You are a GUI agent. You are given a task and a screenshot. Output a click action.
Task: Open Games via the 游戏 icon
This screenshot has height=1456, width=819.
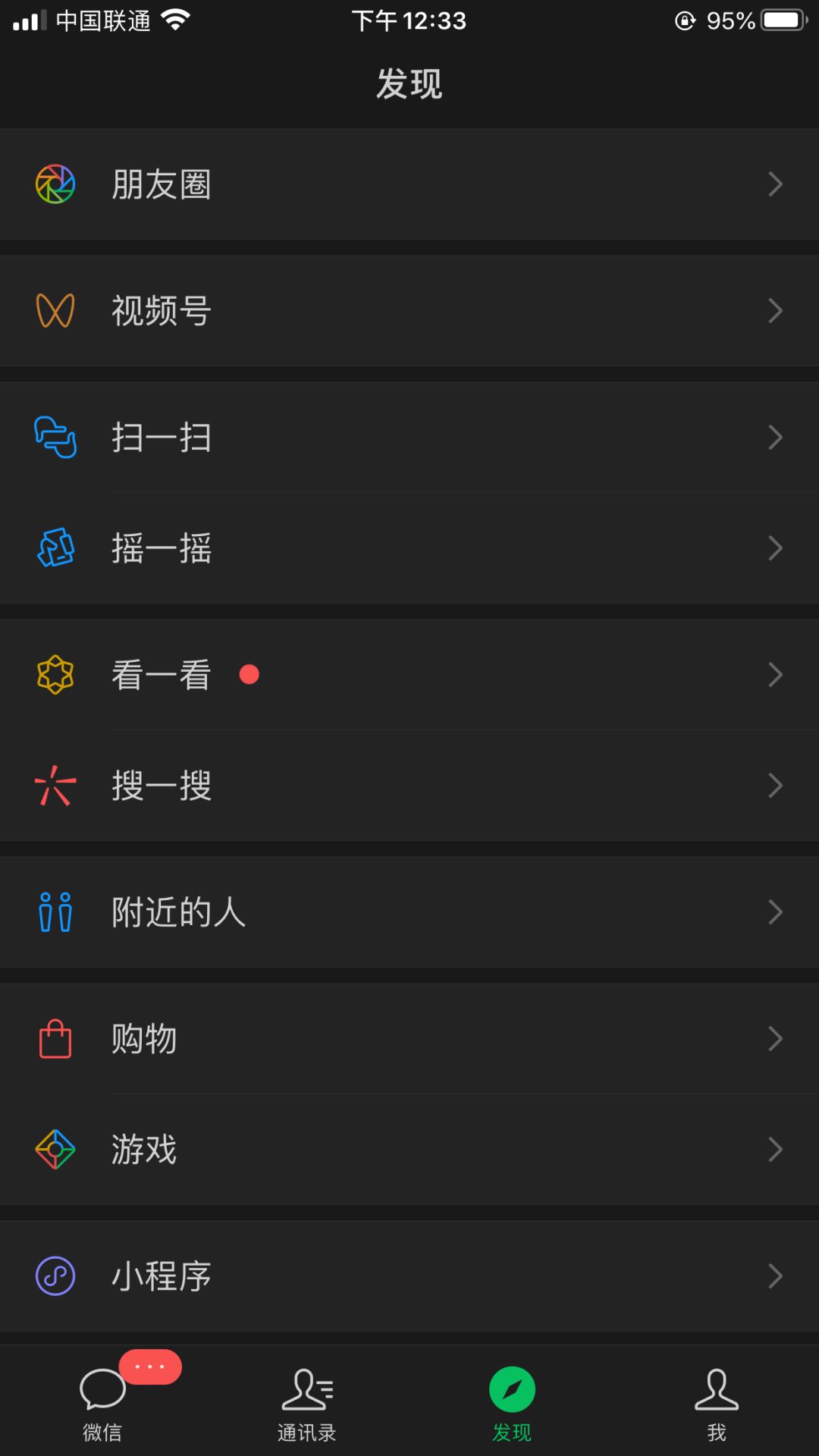point(55,1149)
